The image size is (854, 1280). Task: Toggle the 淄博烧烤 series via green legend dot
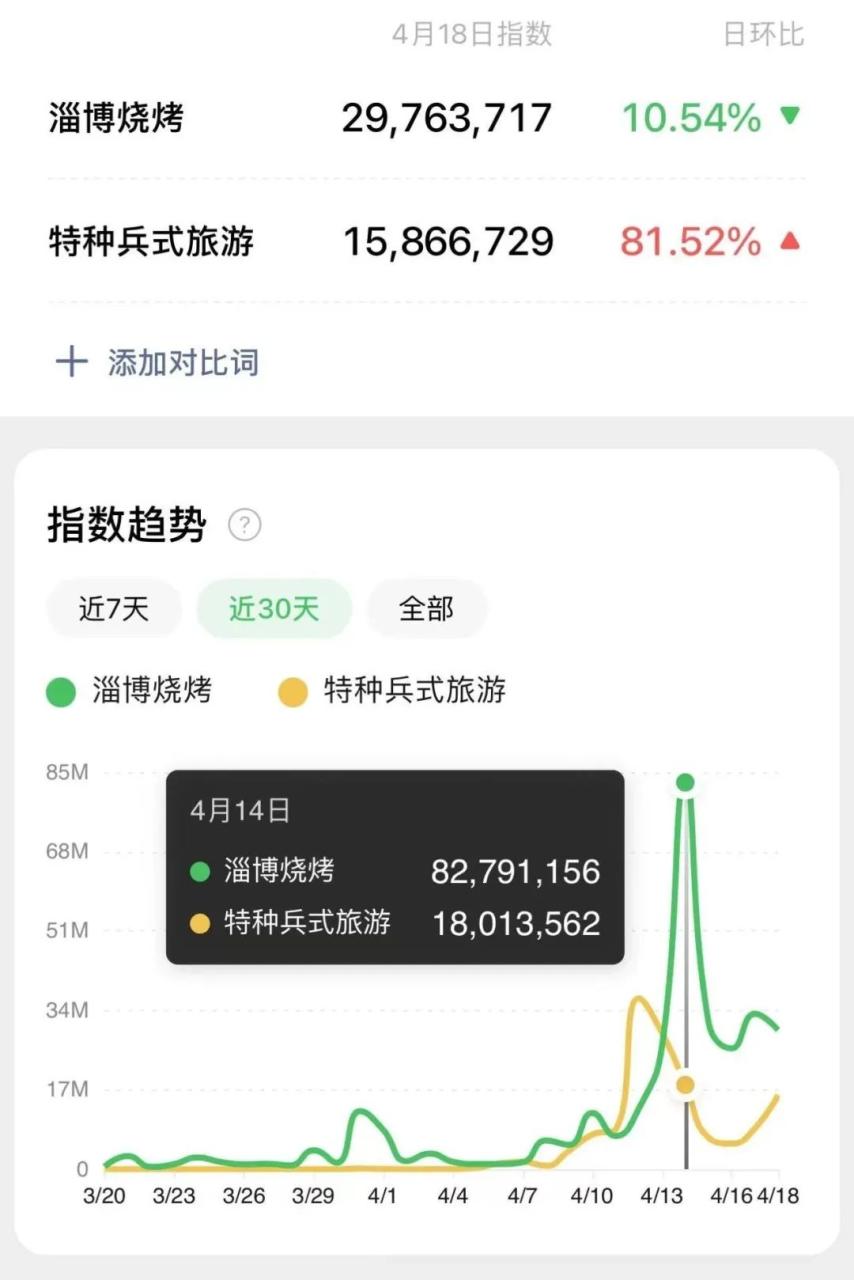pos(61,690)
